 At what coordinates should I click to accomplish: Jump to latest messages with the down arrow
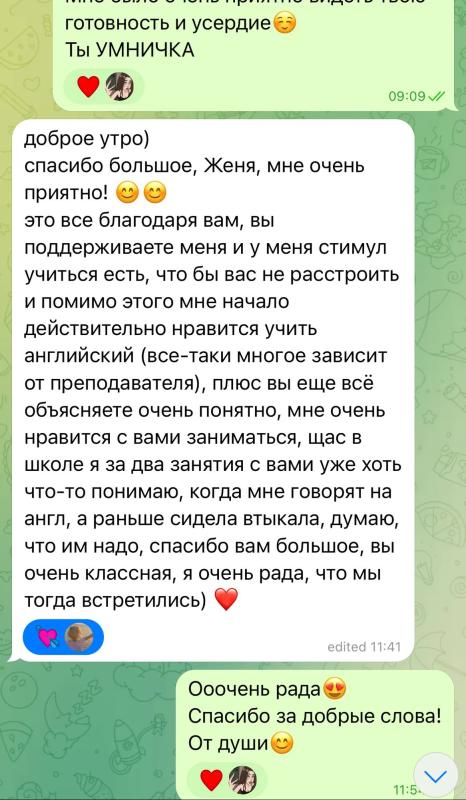[x=435, y=777]
